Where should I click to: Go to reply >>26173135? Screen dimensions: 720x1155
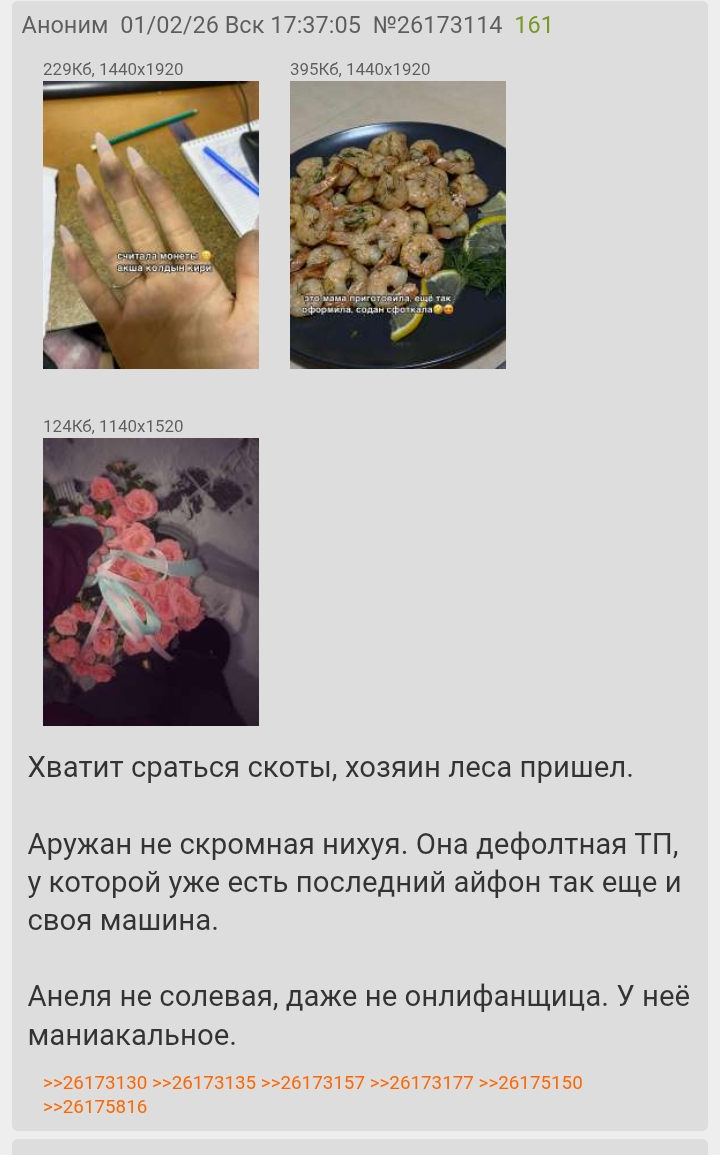click(x=204, y=1083)
